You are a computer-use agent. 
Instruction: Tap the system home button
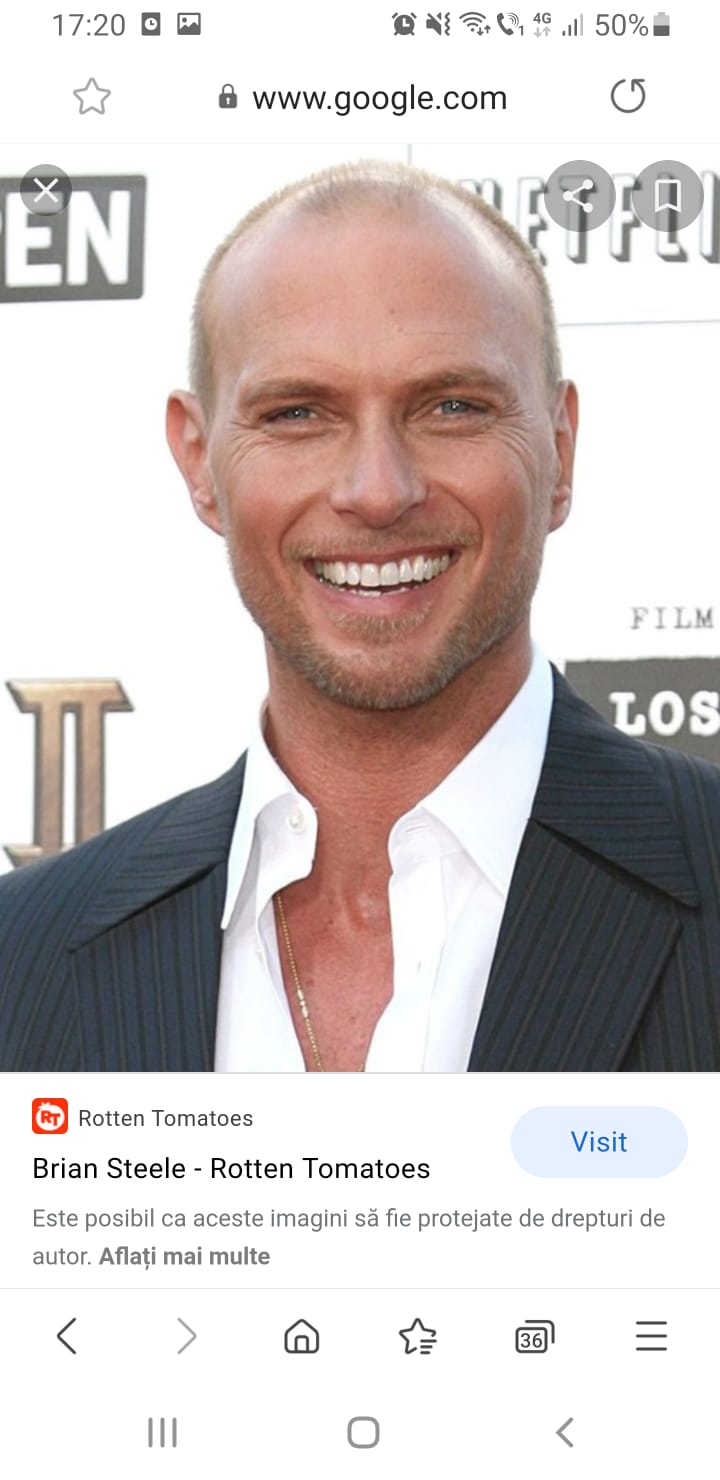[363, 1433]
